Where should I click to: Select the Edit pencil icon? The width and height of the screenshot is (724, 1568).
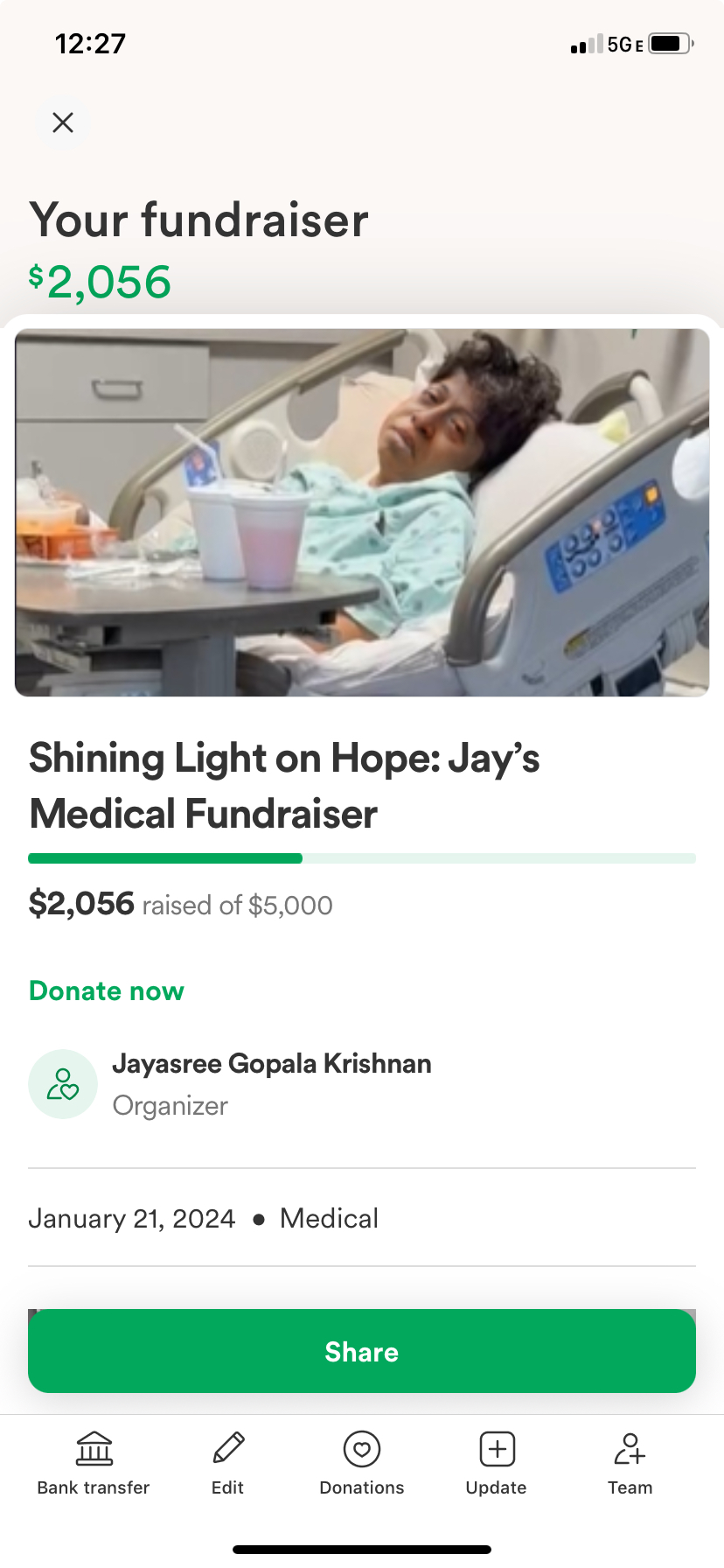click(226, 1448)
